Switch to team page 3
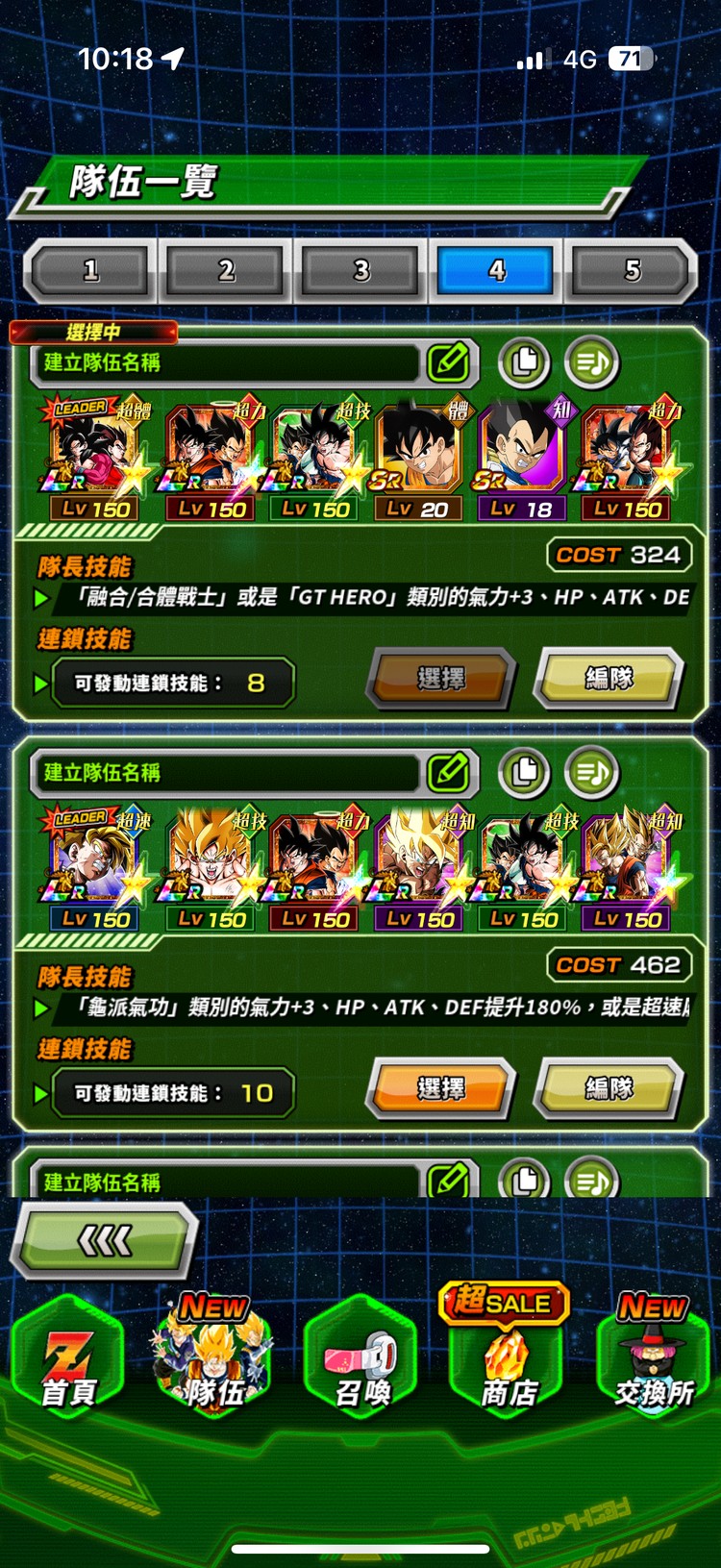 coord(361,270)
